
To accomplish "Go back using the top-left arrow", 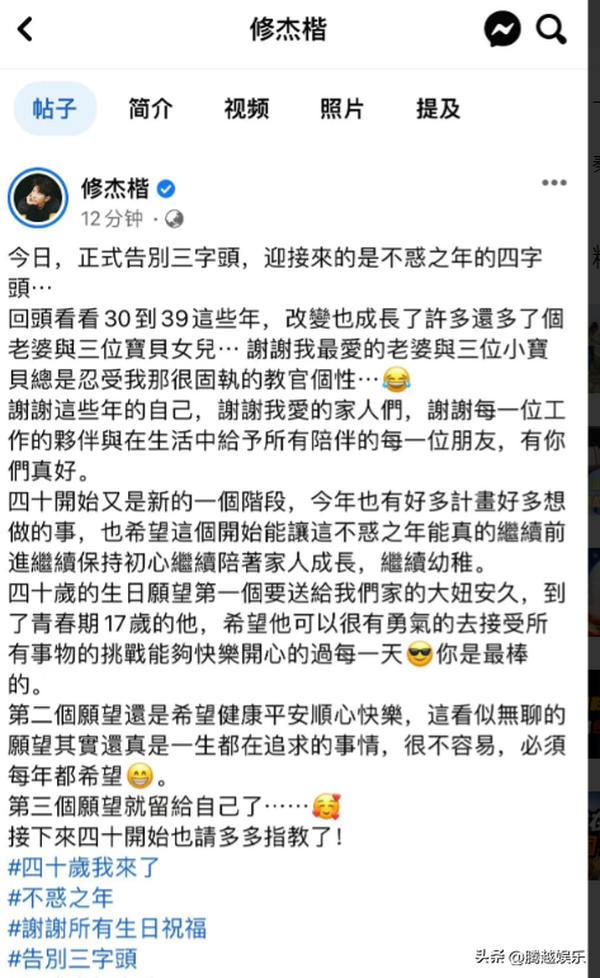I will [25, 29].
